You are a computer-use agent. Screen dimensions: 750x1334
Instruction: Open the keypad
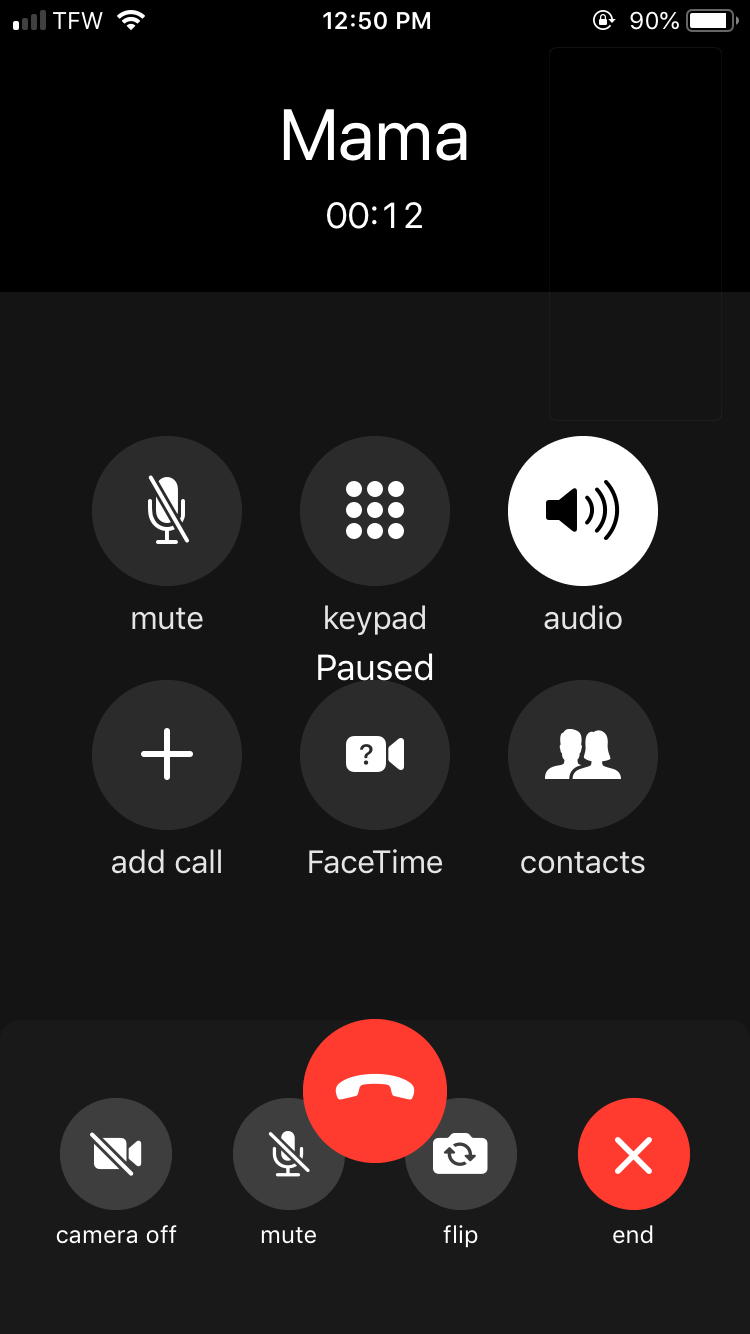coord(375,511)
